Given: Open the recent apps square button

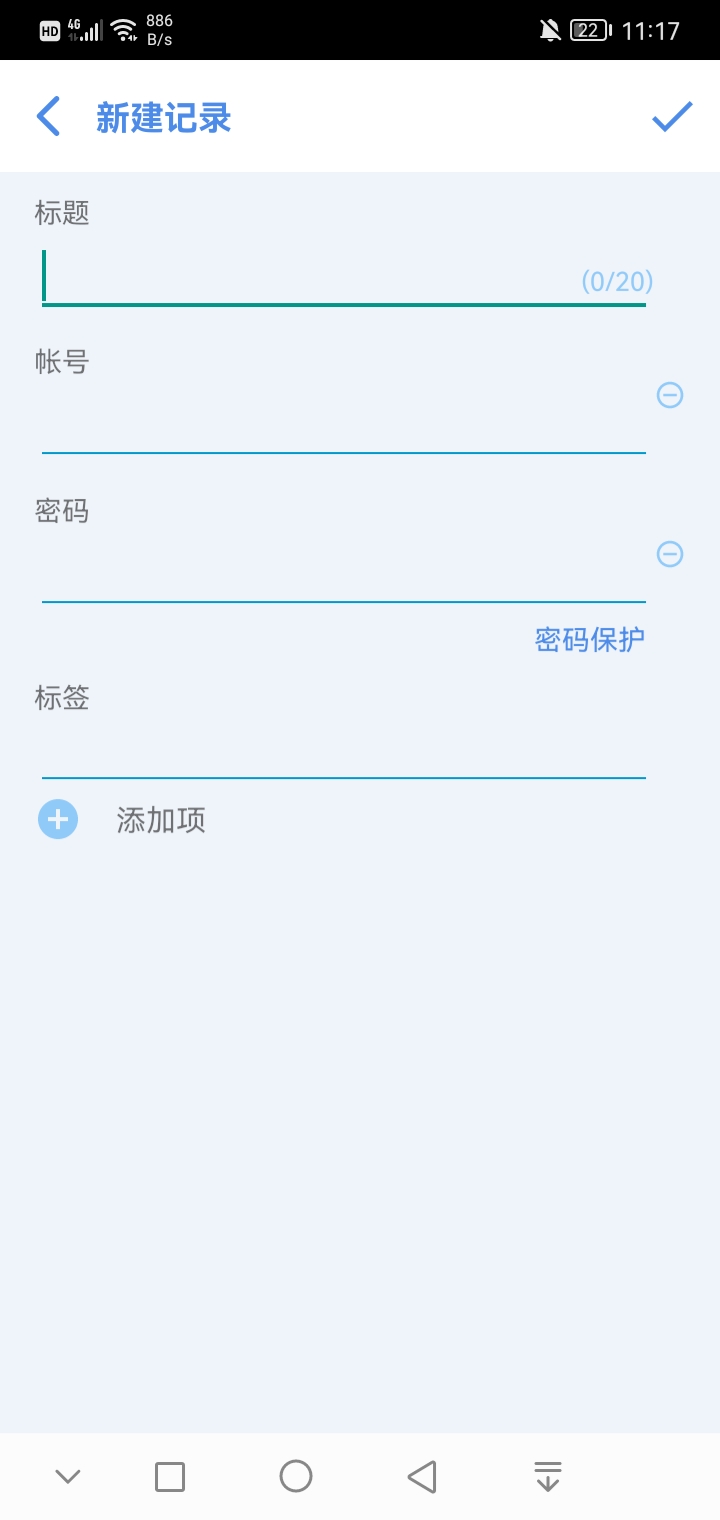Looking at the screenshot, I should point(170,1476).
